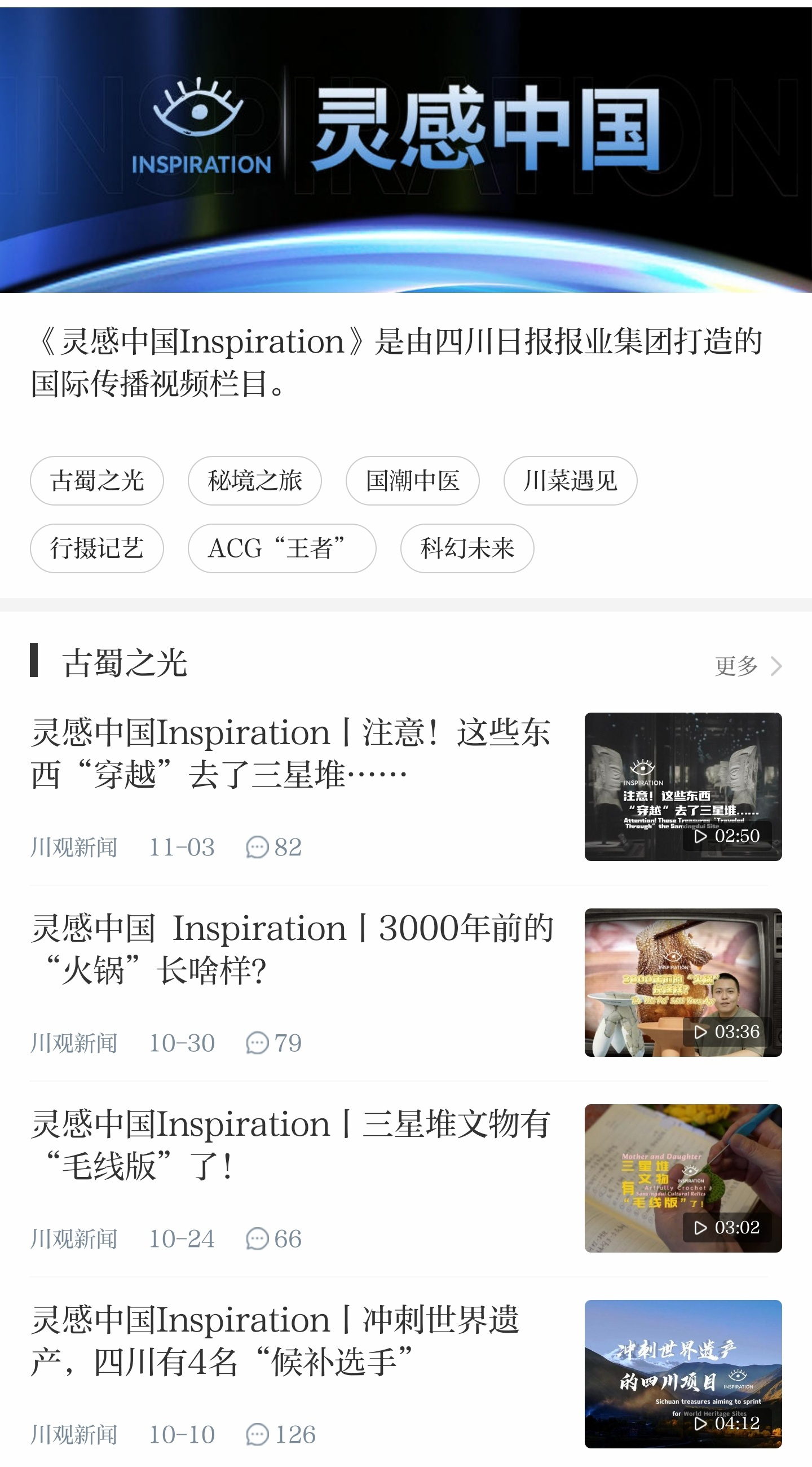Open the article 三星堆文物有“毛线版”了！
Viewport: 812px width, 1467px height.
coord(290,1145)
